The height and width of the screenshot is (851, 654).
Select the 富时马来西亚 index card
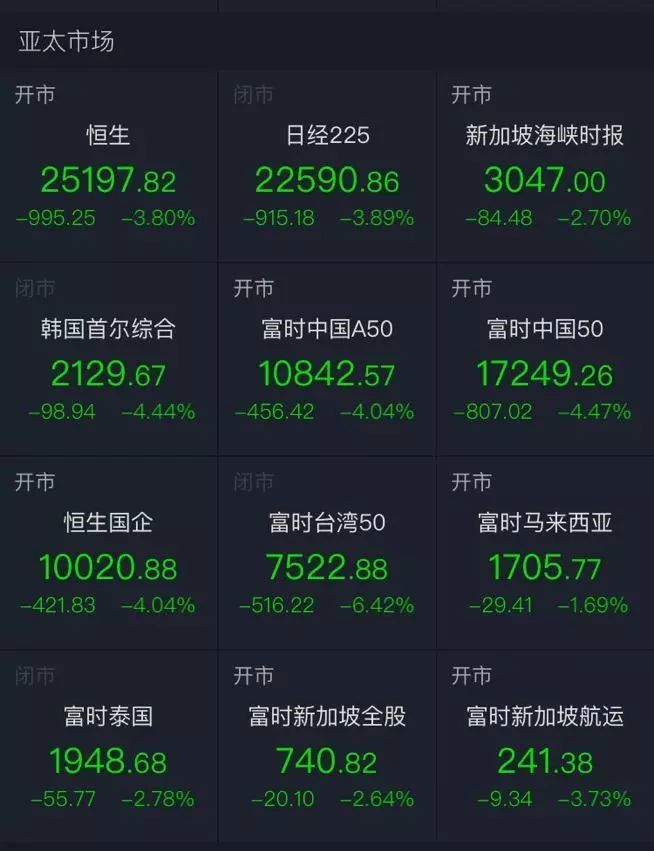pos(545,554)
